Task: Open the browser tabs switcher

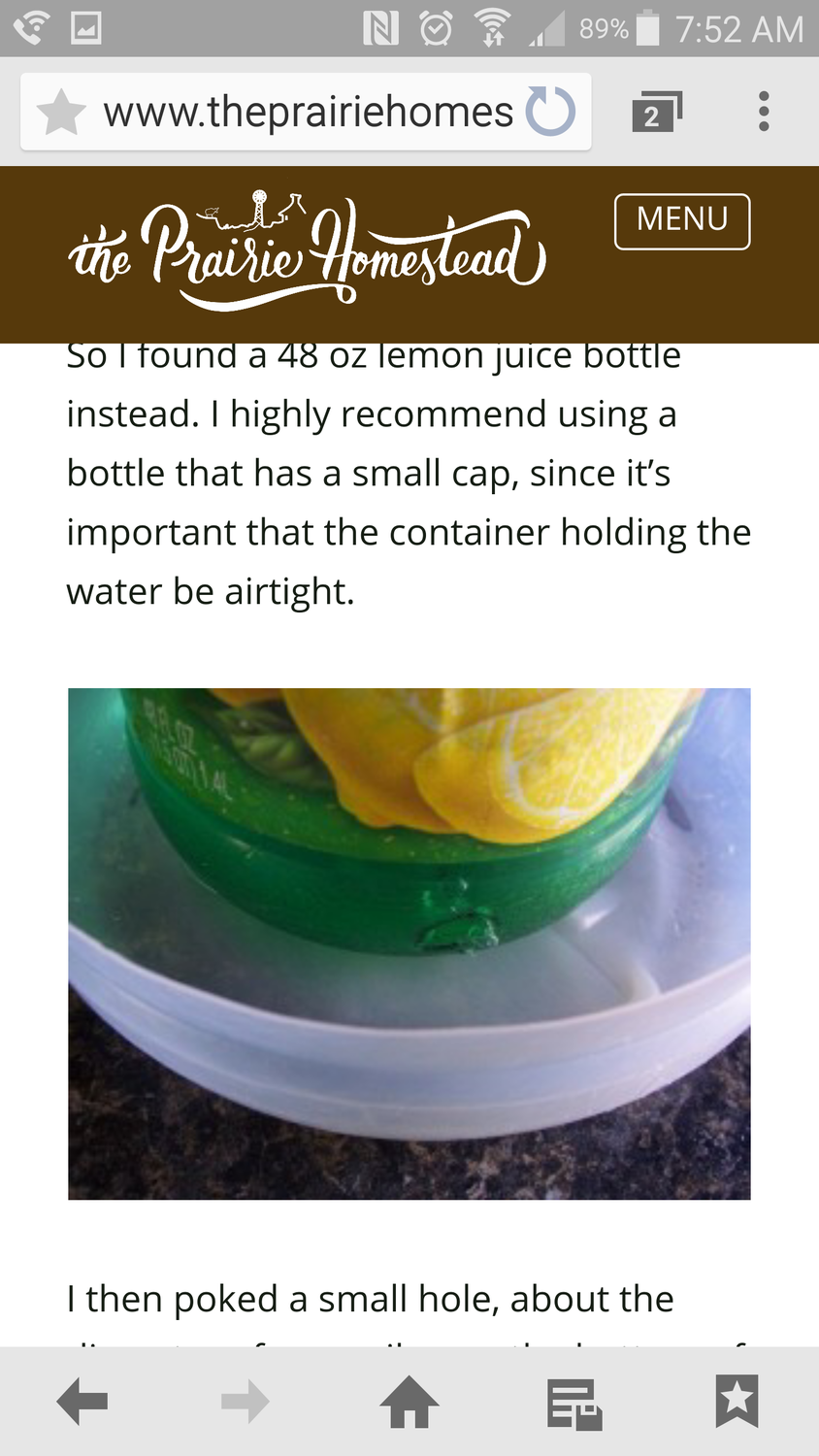Action: pyautogui.click(x=656, y=113)
